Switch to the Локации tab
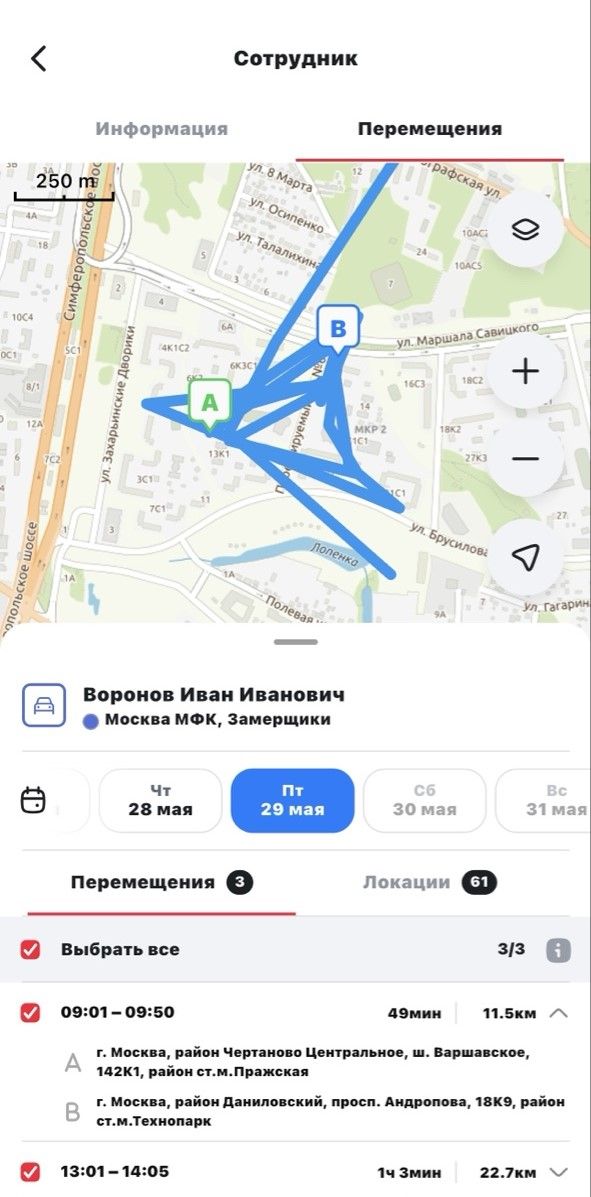This screenshot has width=591, height=1197. (x=429, y=883)
